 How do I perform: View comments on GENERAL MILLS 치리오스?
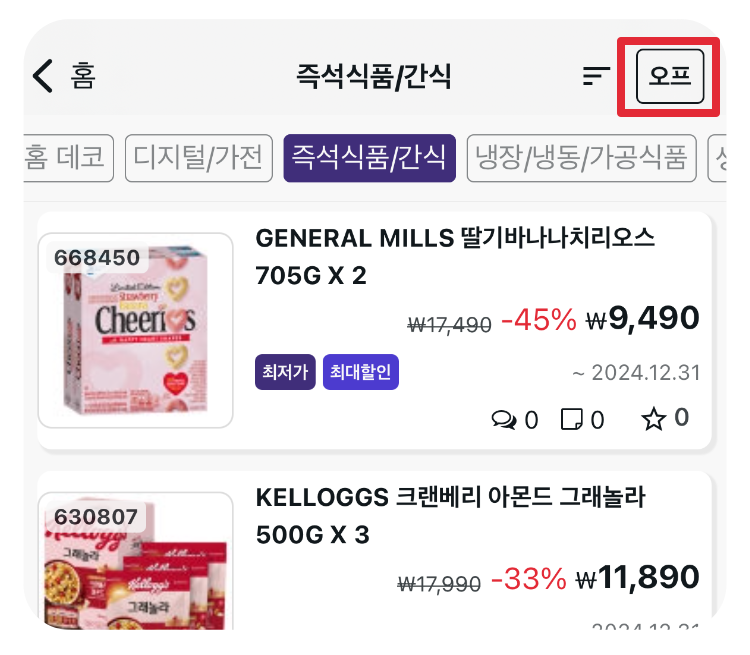pos(515,420)
